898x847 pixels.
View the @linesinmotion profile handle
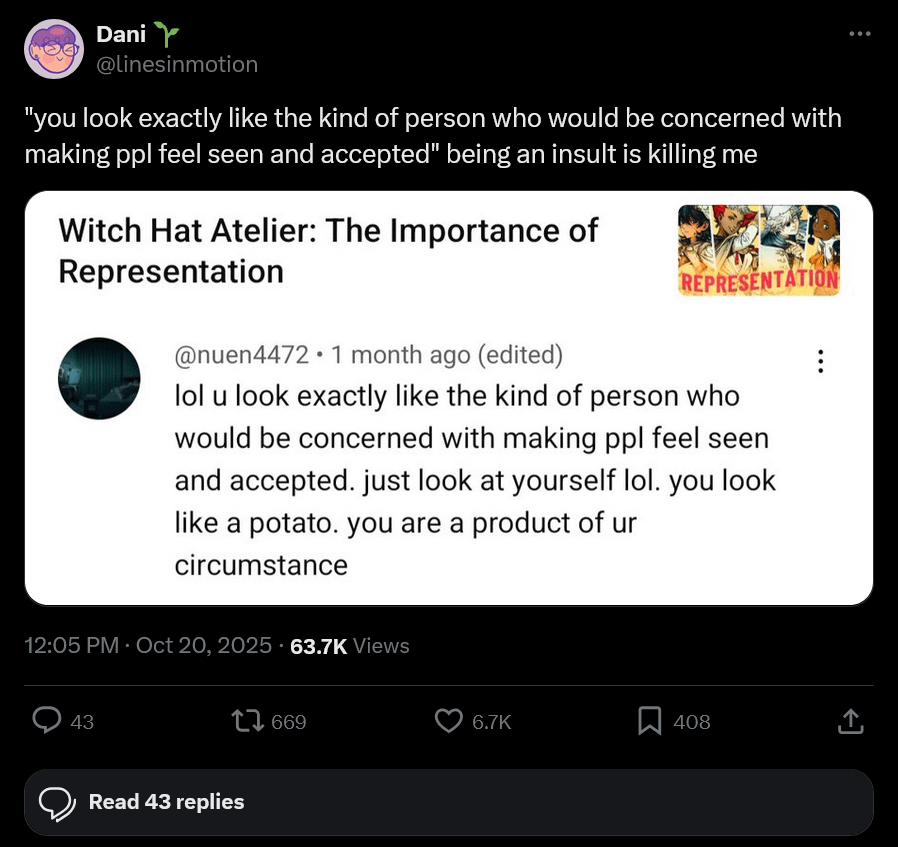pos(177,64)
